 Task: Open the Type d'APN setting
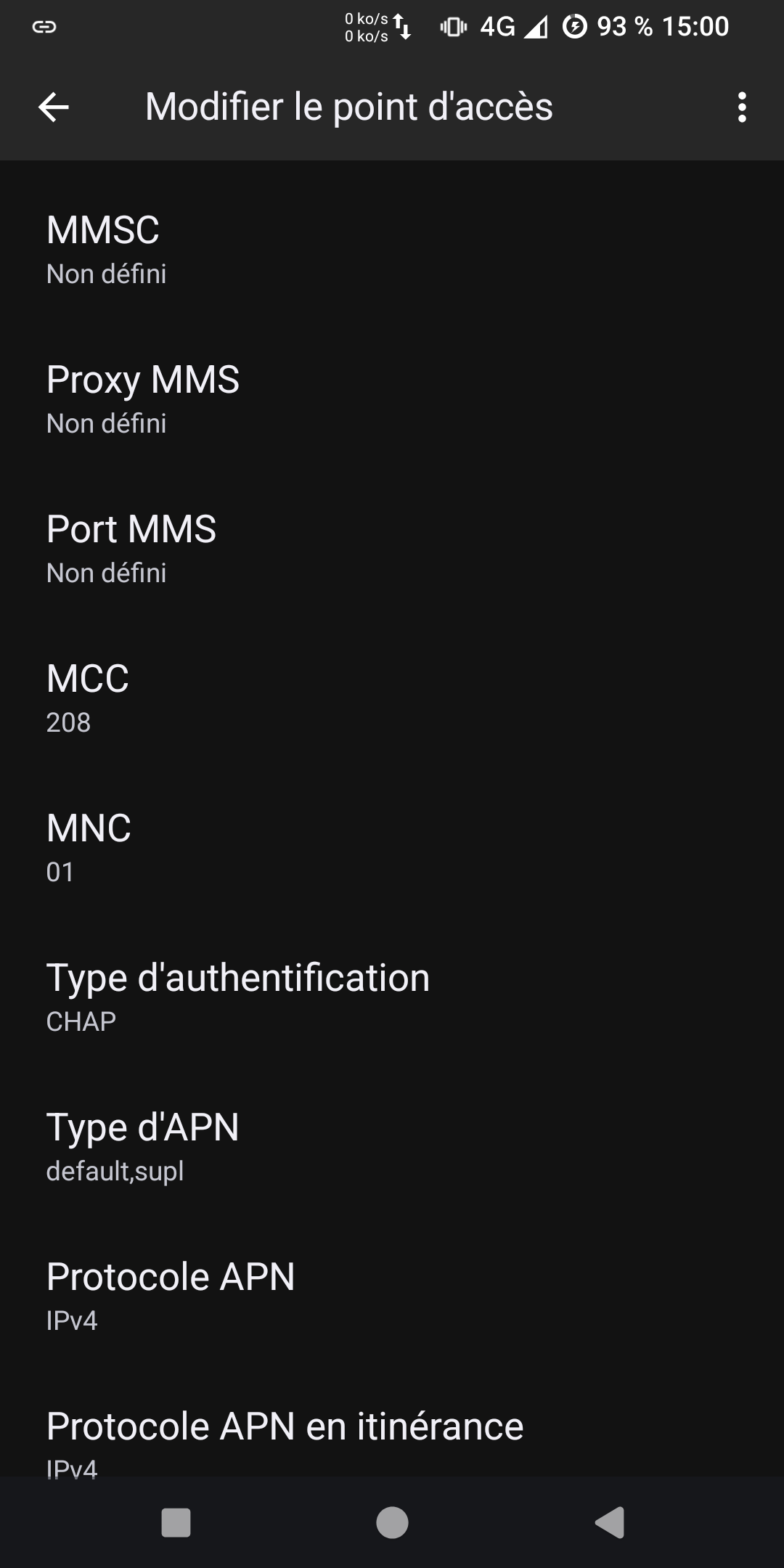coord(392,1148)
